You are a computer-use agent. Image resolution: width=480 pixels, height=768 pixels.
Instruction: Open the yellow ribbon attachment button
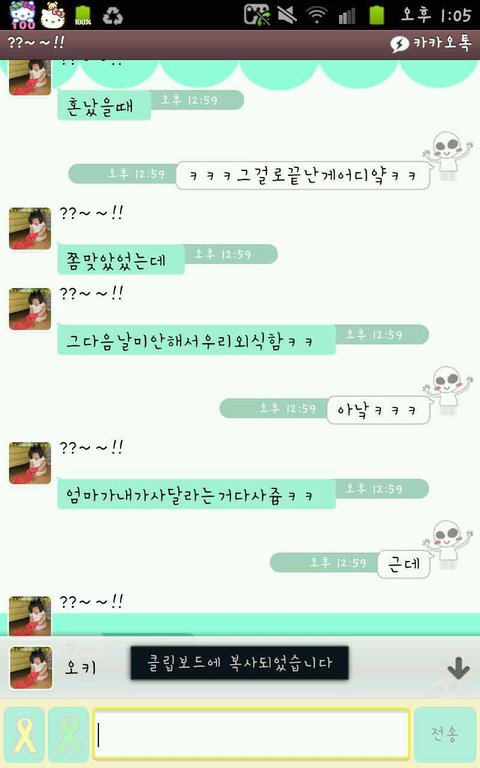point(24,734)
